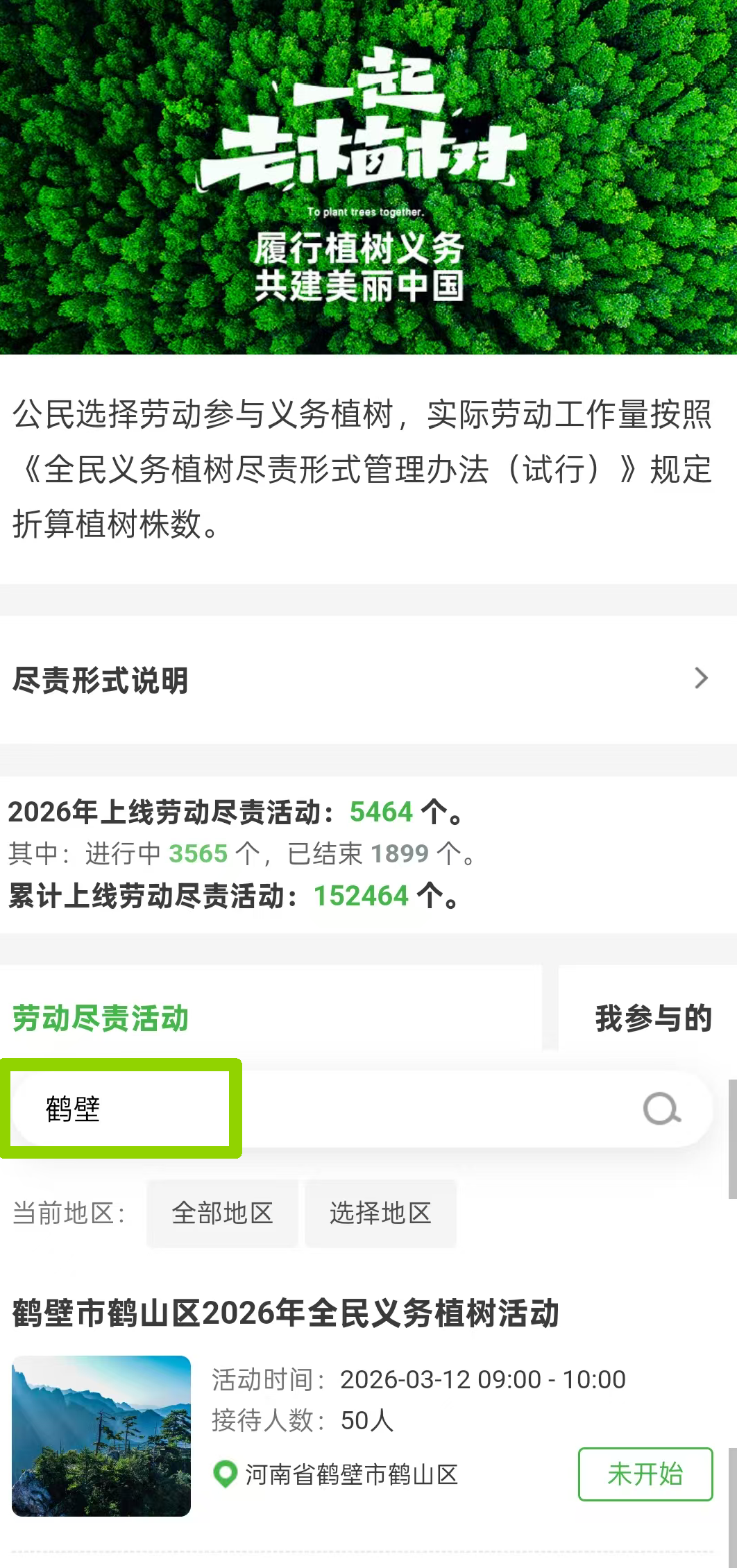Screen dimensions: 737x1568
Task: Open 尽责形式说明 details
Action: [361, 680]
